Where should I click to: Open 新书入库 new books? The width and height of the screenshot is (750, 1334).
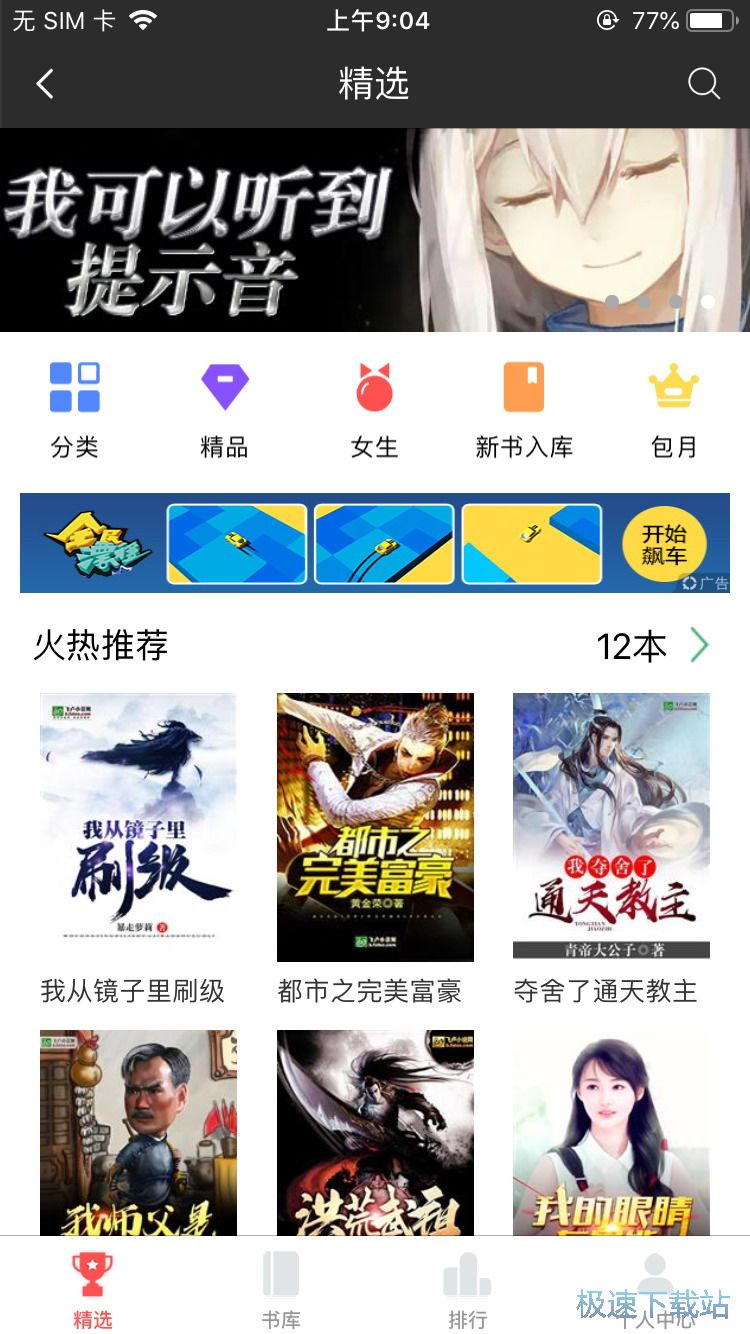point(524,410)
